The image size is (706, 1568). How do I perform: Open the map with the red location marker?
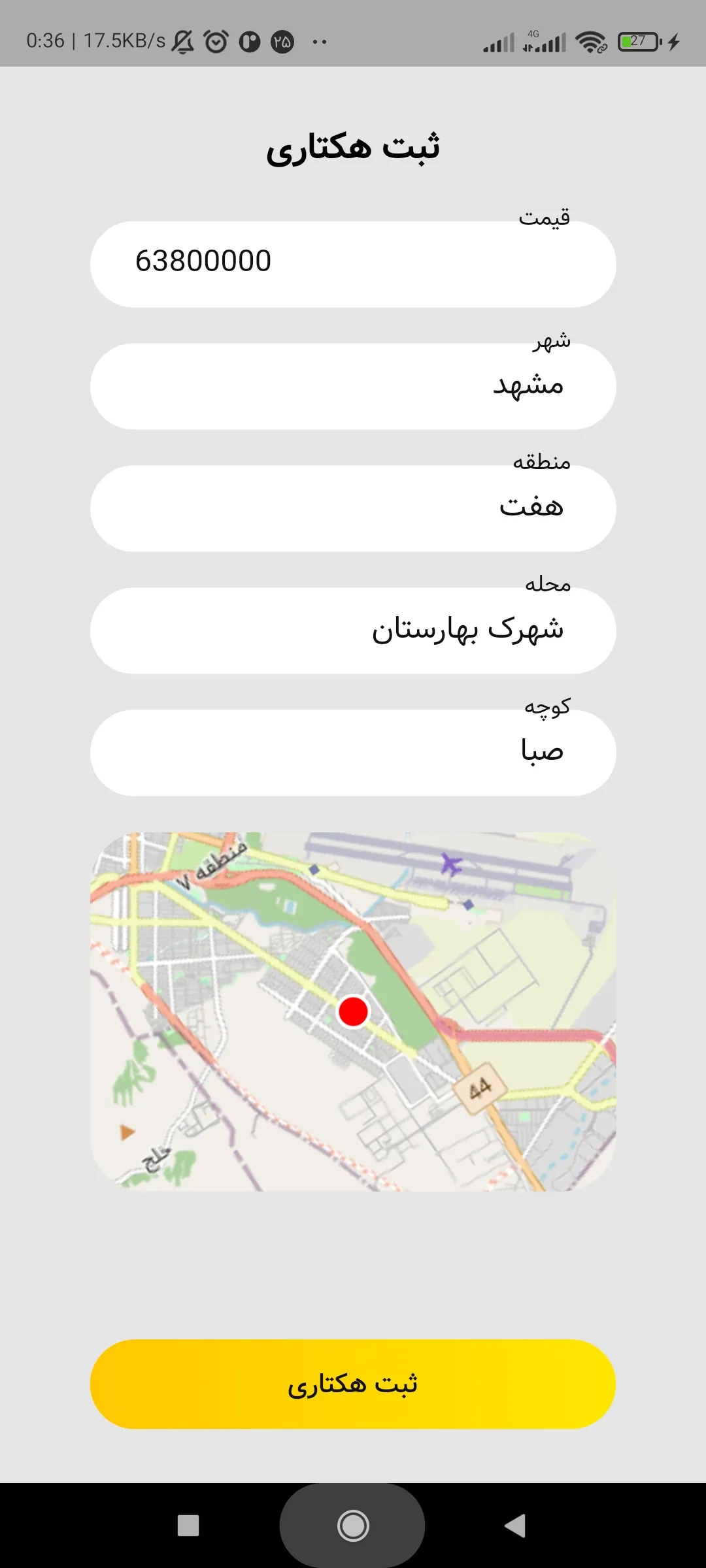pos(353,1011)
